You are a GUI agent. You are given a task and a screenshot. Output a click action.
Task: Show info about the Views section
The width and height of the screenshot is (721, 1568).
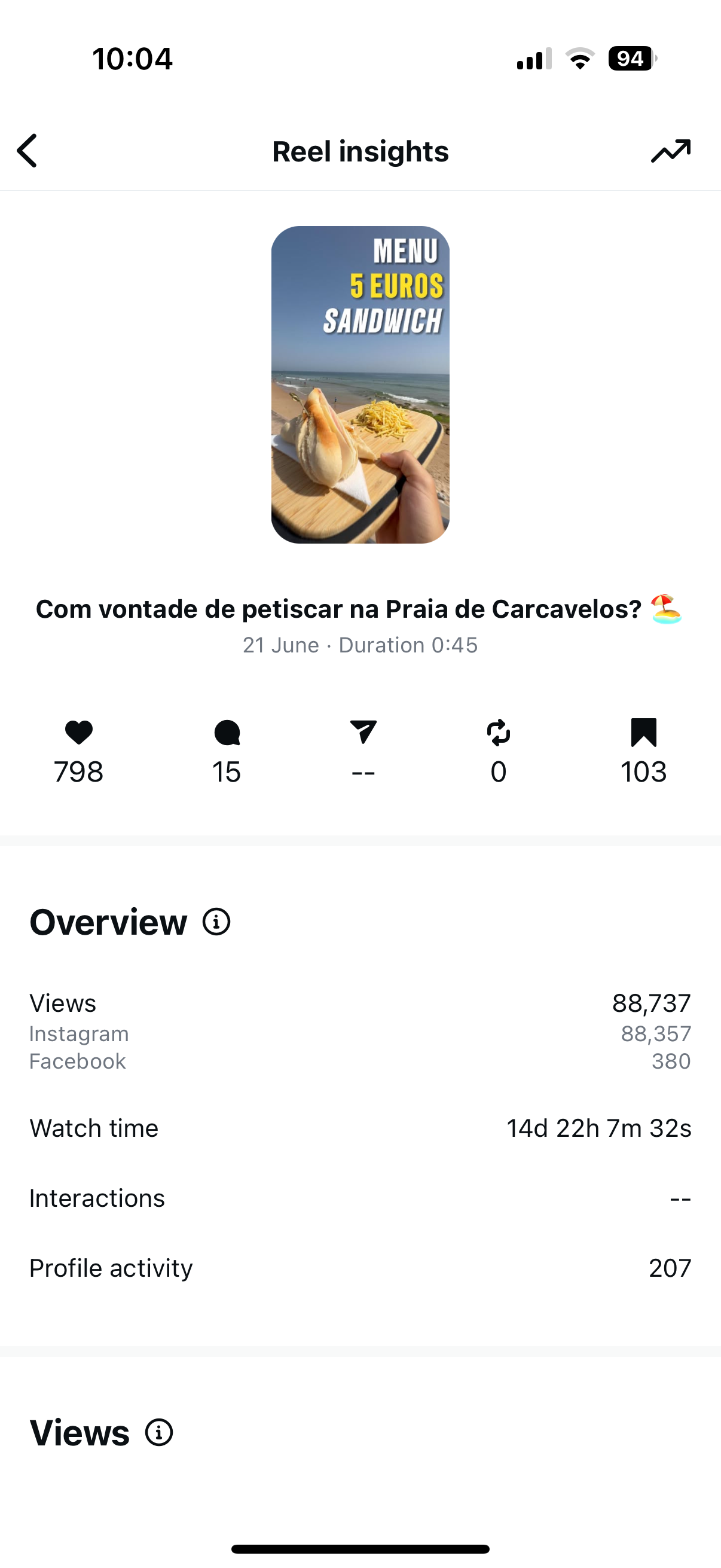coord(160,1432)
